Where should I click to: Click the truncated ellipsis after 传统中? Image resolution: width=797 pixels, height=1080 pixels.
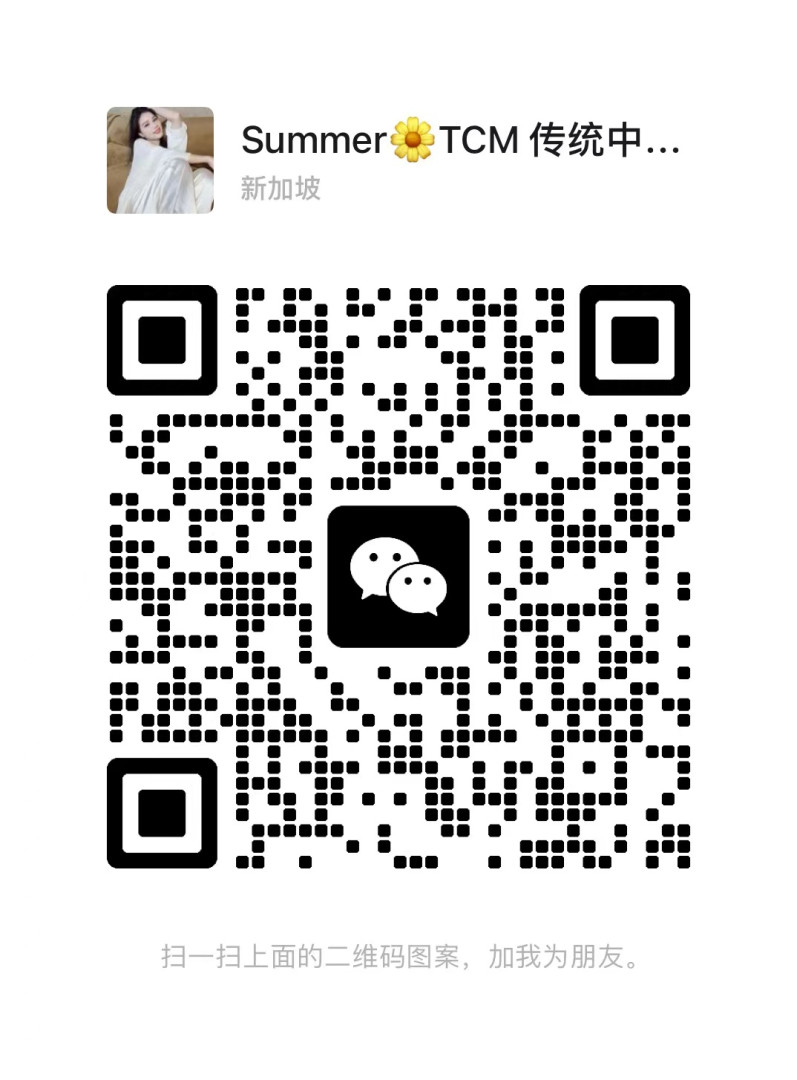tap(663, 148)
